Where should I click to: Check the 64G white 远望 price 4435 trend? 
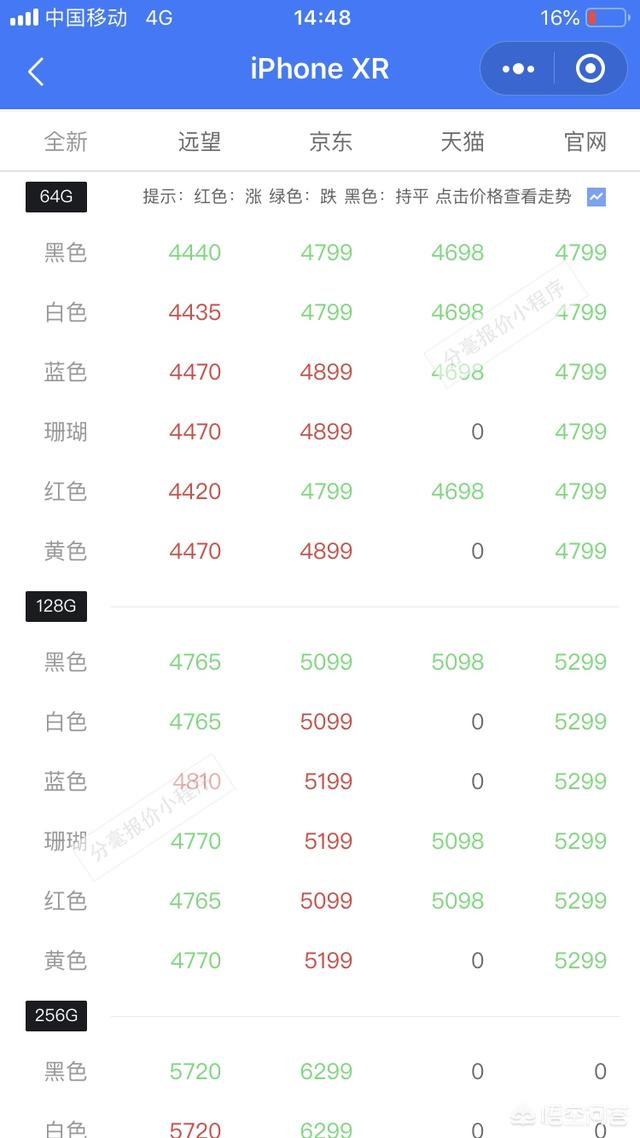[195, 312]
